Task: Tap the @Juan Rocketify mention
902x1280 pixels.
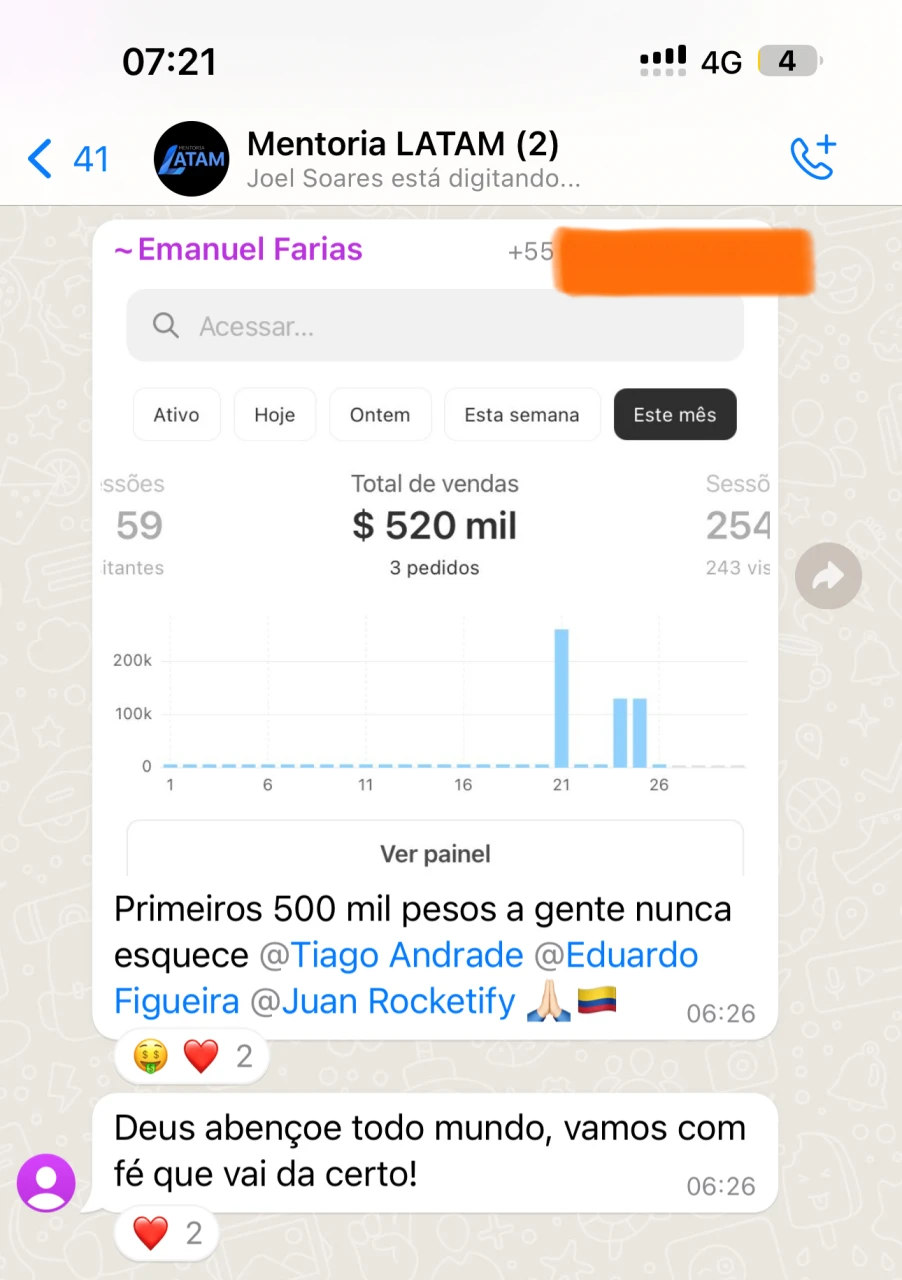Action: point(382,1001)
